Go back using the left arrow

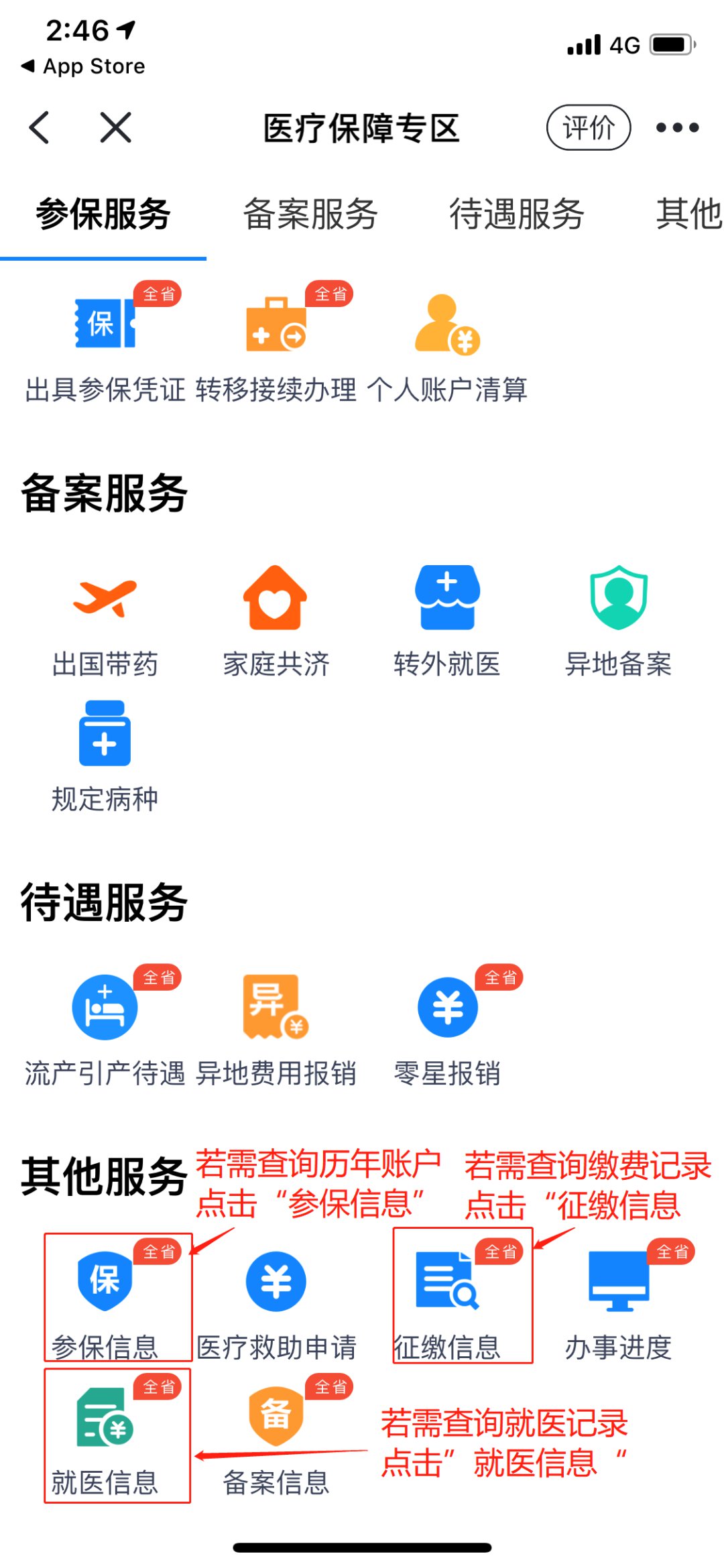40,127
